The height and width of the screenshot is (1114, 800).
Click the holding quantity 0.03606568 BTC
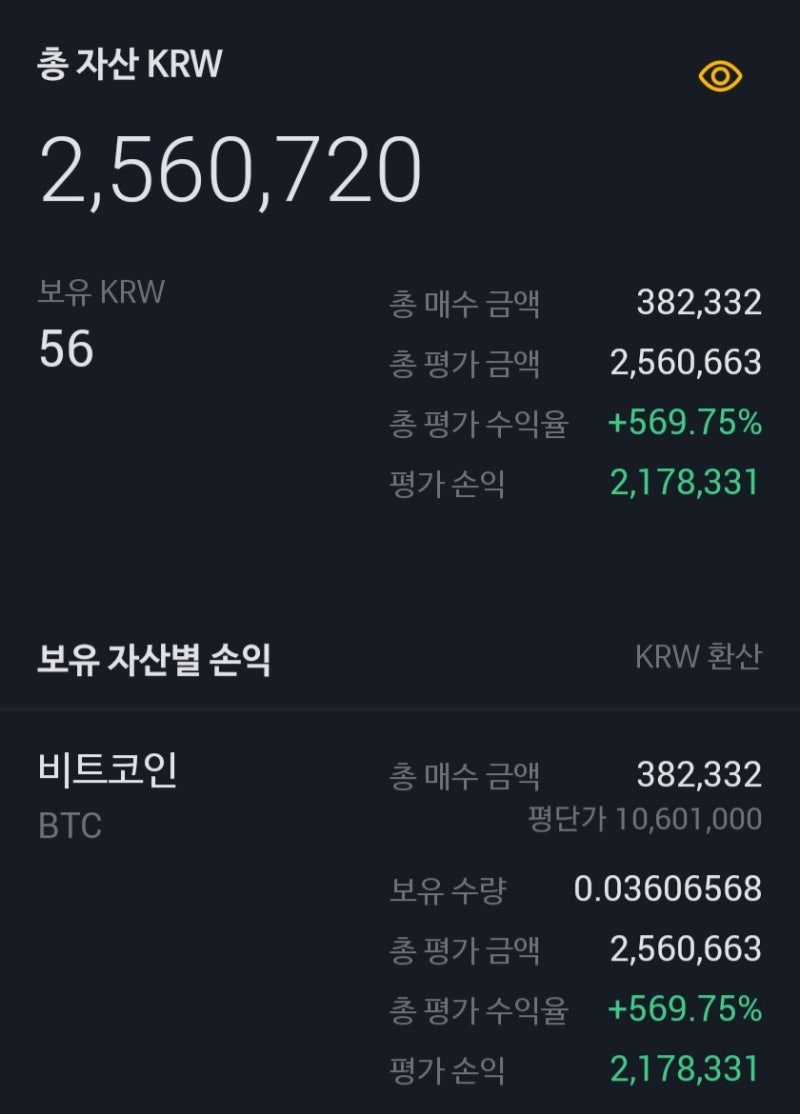click(x=665, y=886)
